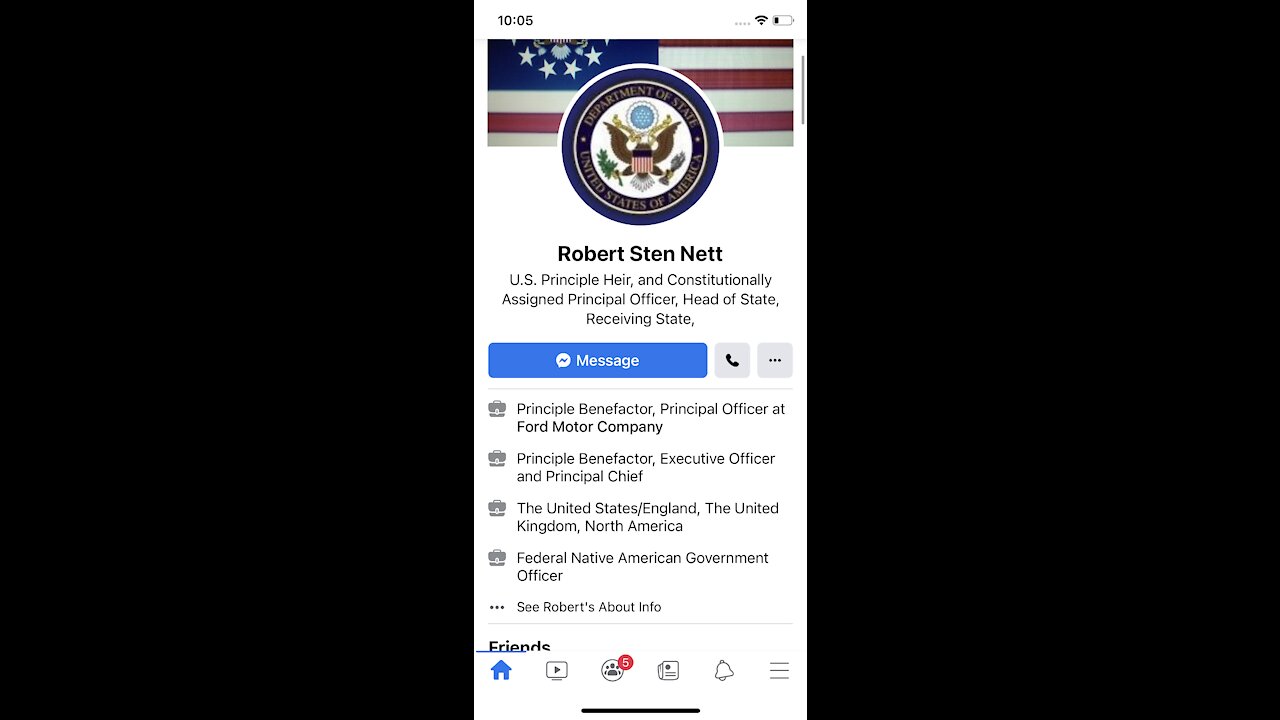This screenshot has height=720, width=1280.
Task: Open the three-dot more options button
Action: pos(775,360)
